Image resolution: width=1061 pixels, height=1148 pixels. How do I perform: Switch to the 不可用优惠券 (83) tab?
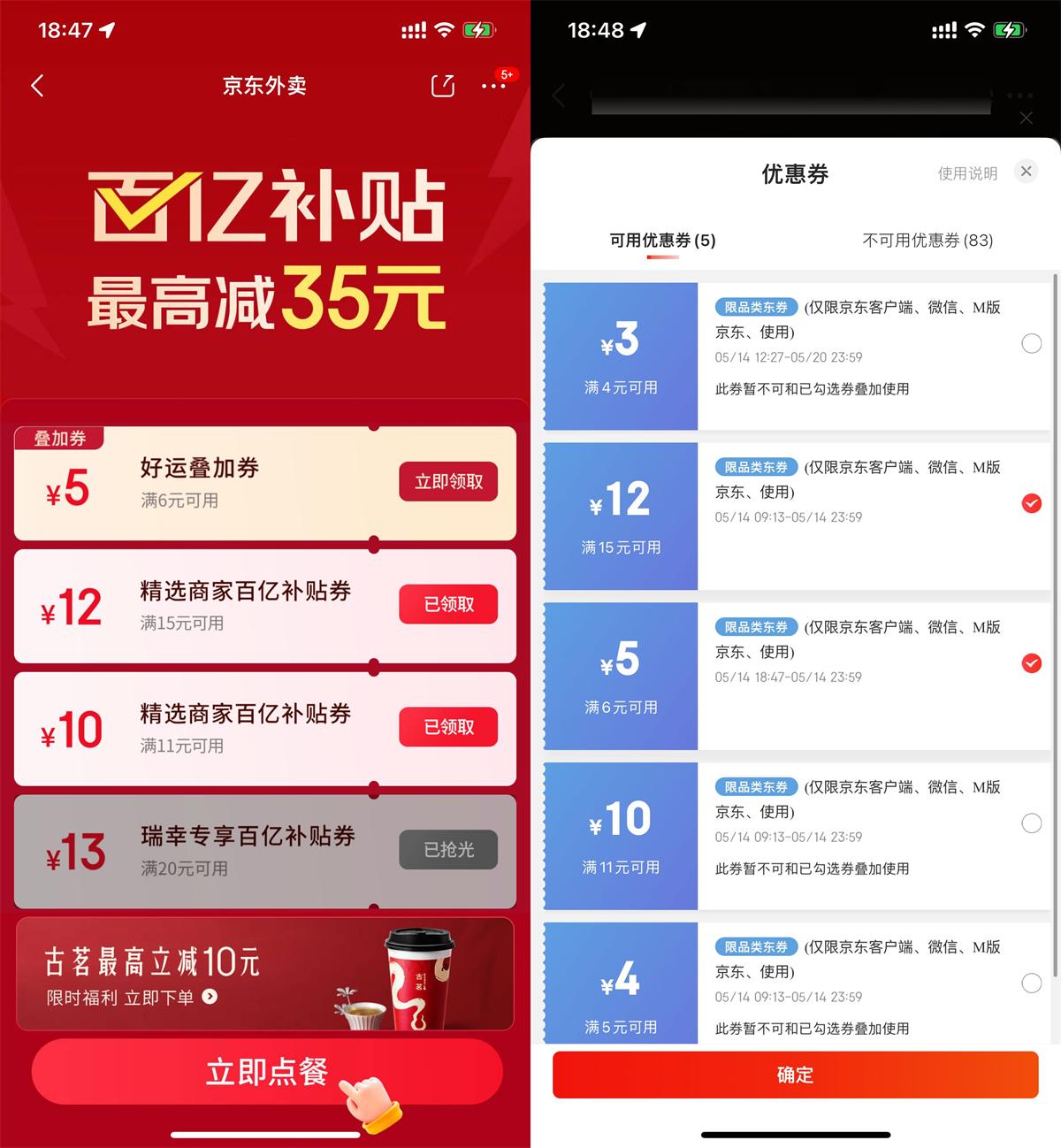tap(927, 241)
